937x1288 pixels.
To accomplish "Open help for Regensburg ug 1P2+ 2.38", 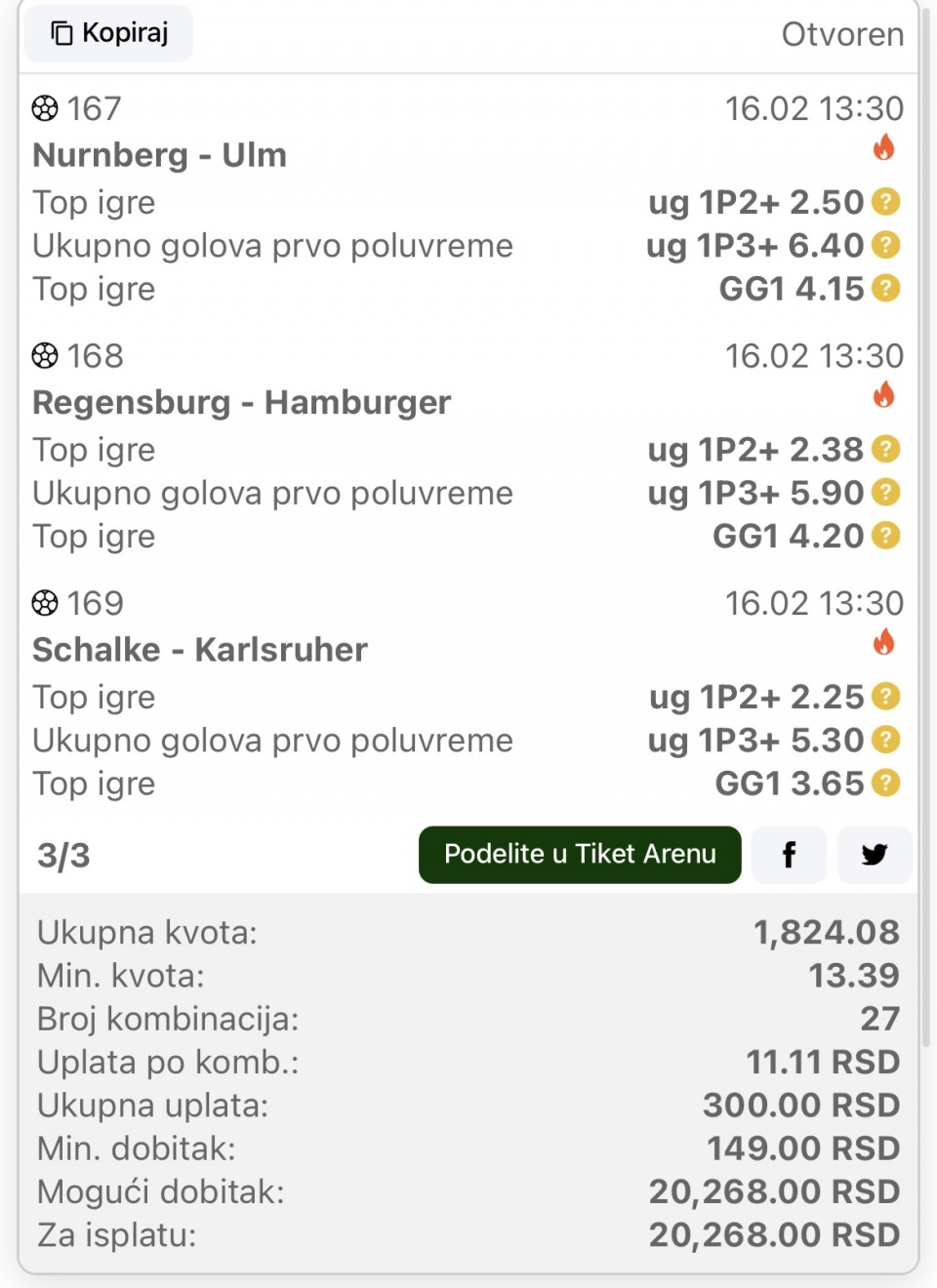I will click(x=885, y=449).
